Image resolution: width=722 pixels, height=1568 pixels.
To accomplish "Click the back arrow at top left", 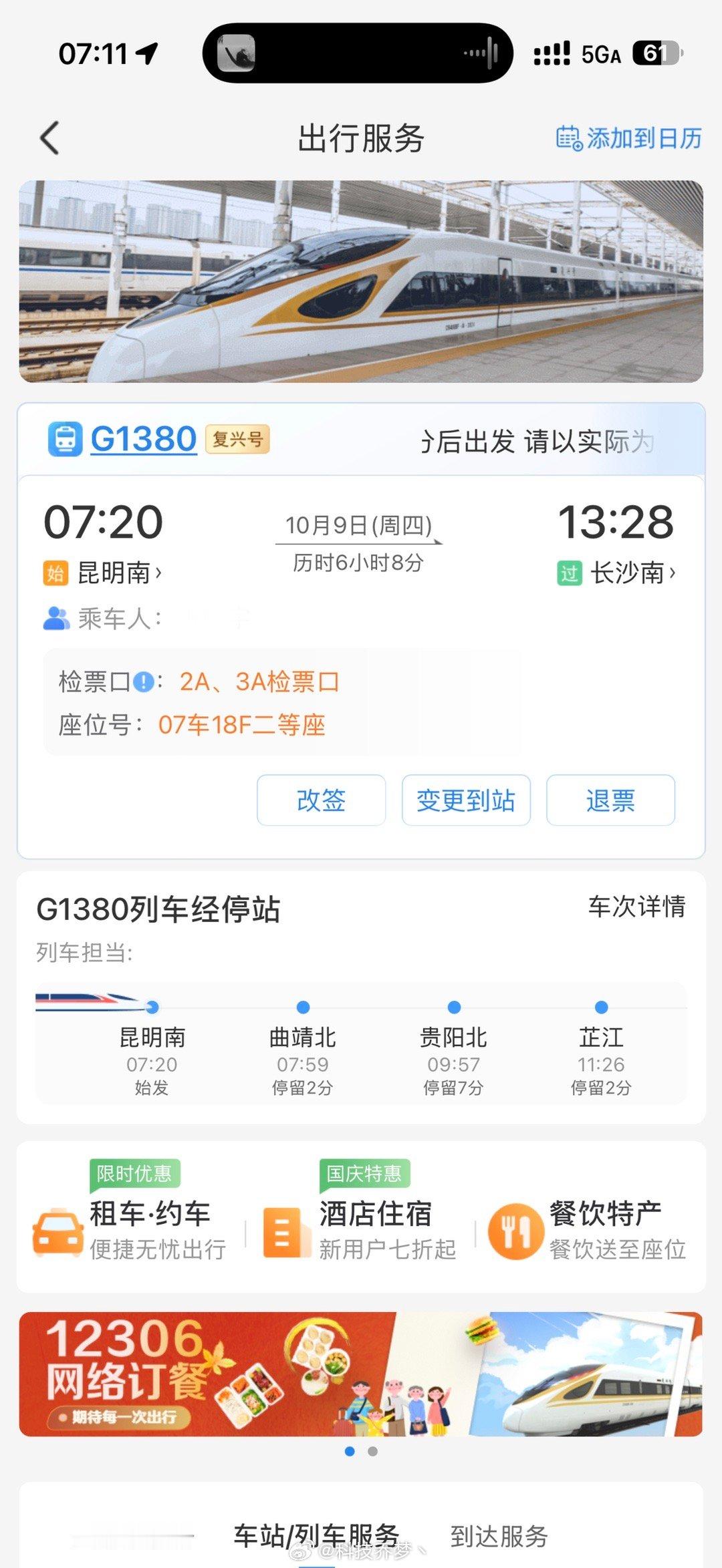I will pyautogui.click(x=47, y=138).
